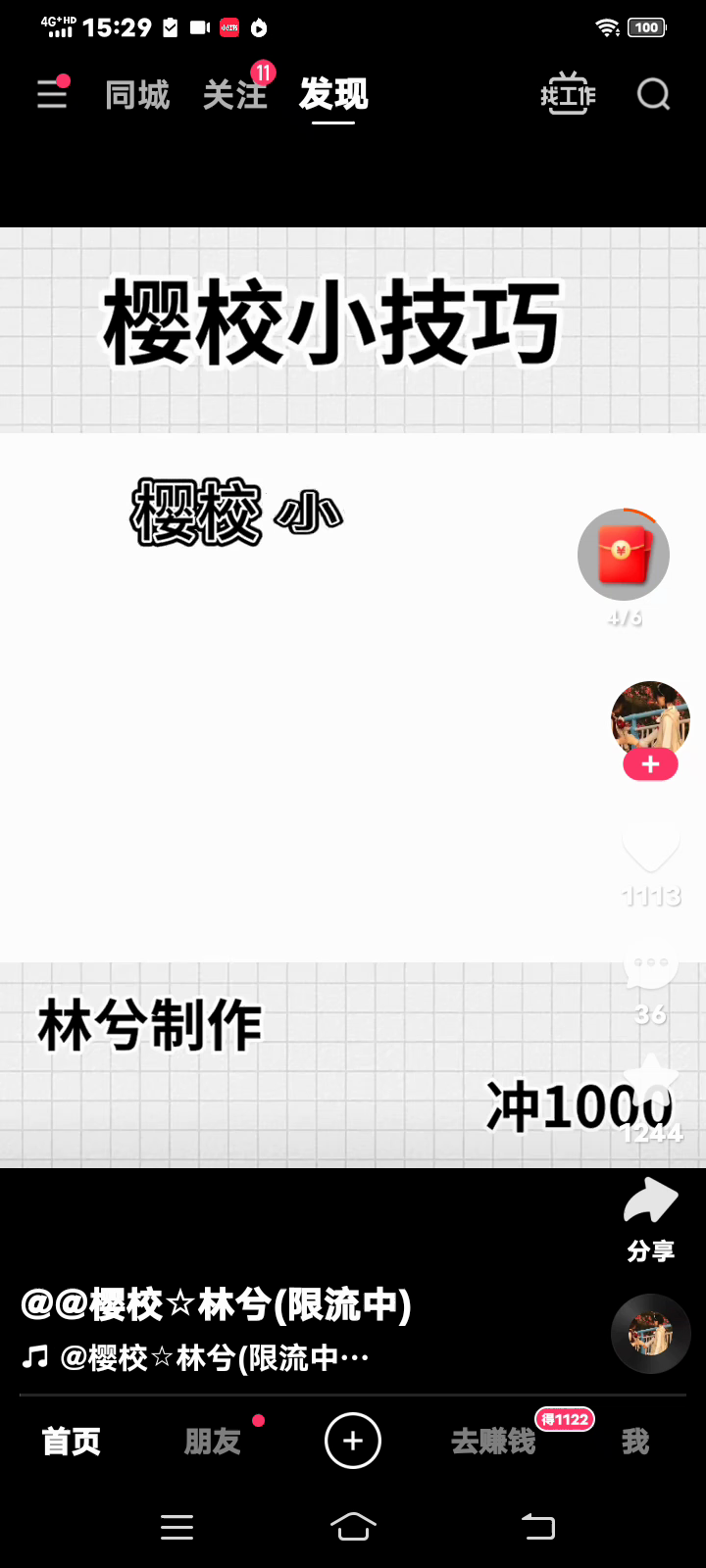Create a new post with plus button
Image resolution: width=706 pixels, height=1568 pixels.
[x=353, y=1441]
